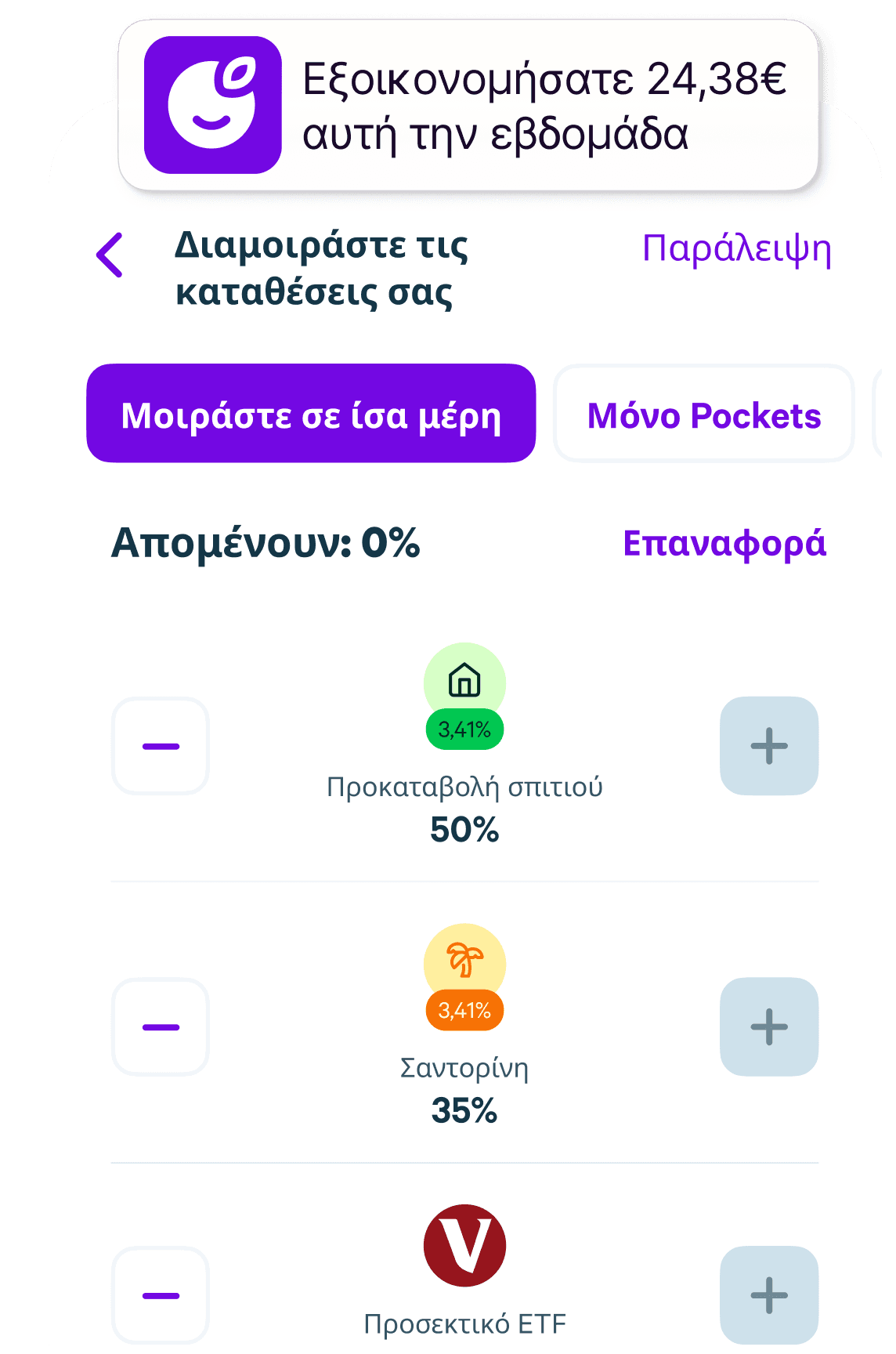
Task: Increase the Σαντορίνη percentage
Action: (768, 1026)
